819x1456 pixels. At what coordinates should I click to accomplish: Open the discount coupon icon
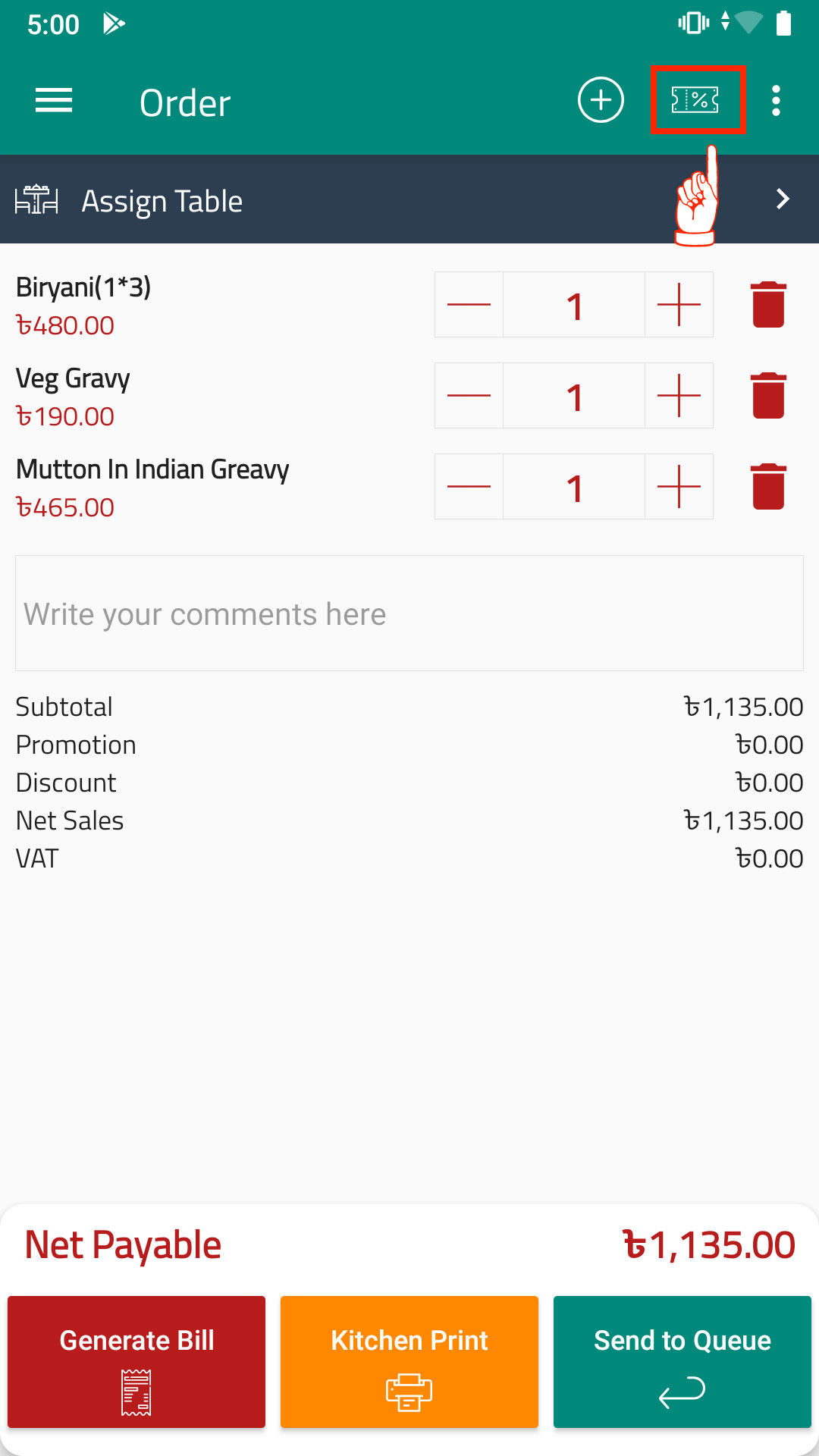pyautogui.click(x=695, y=99)
